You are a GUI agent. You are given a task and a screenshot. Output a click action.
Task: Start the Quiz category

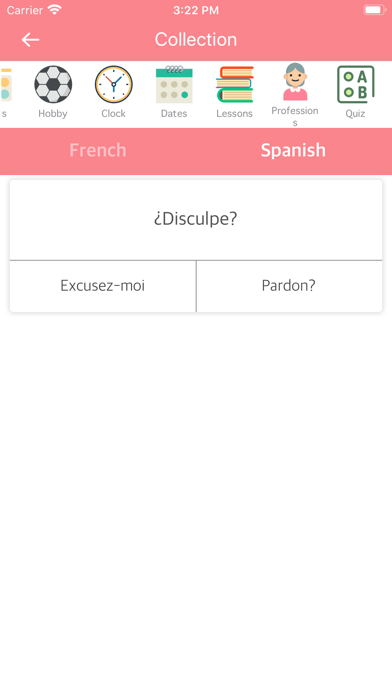coord(355,92)
